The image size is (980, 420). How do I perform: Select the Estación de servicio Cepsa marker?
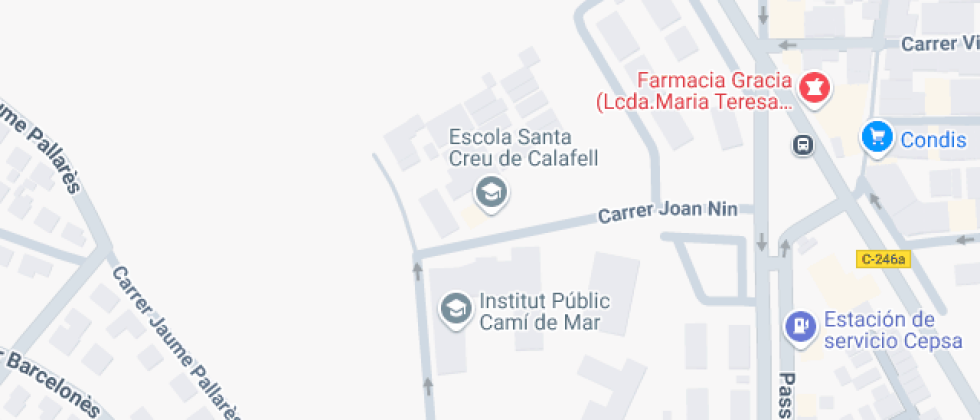point(801,326)
